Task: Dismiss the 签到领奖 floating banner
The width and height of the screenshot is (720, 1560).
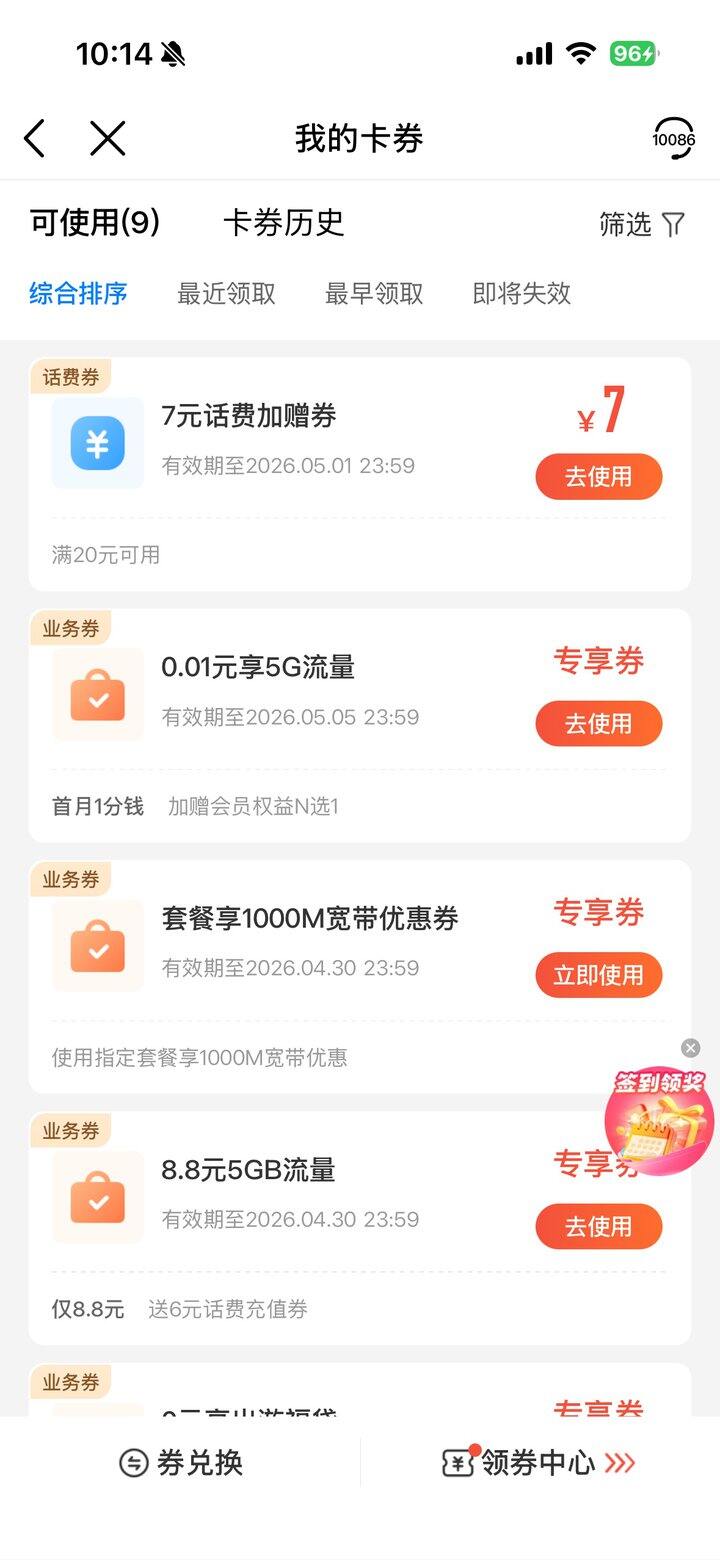Action: [690, 1048]
